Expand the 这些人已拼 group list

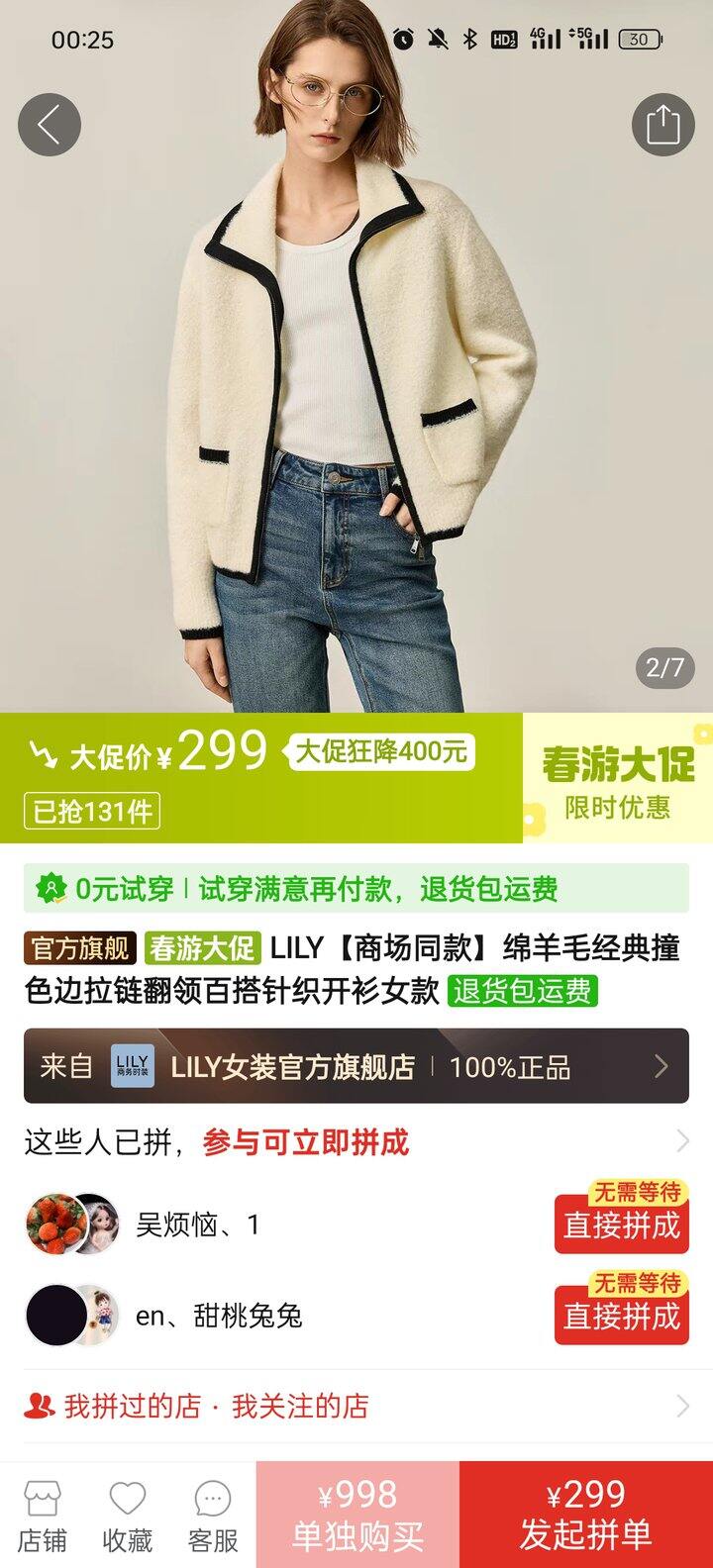[356, 1142]
